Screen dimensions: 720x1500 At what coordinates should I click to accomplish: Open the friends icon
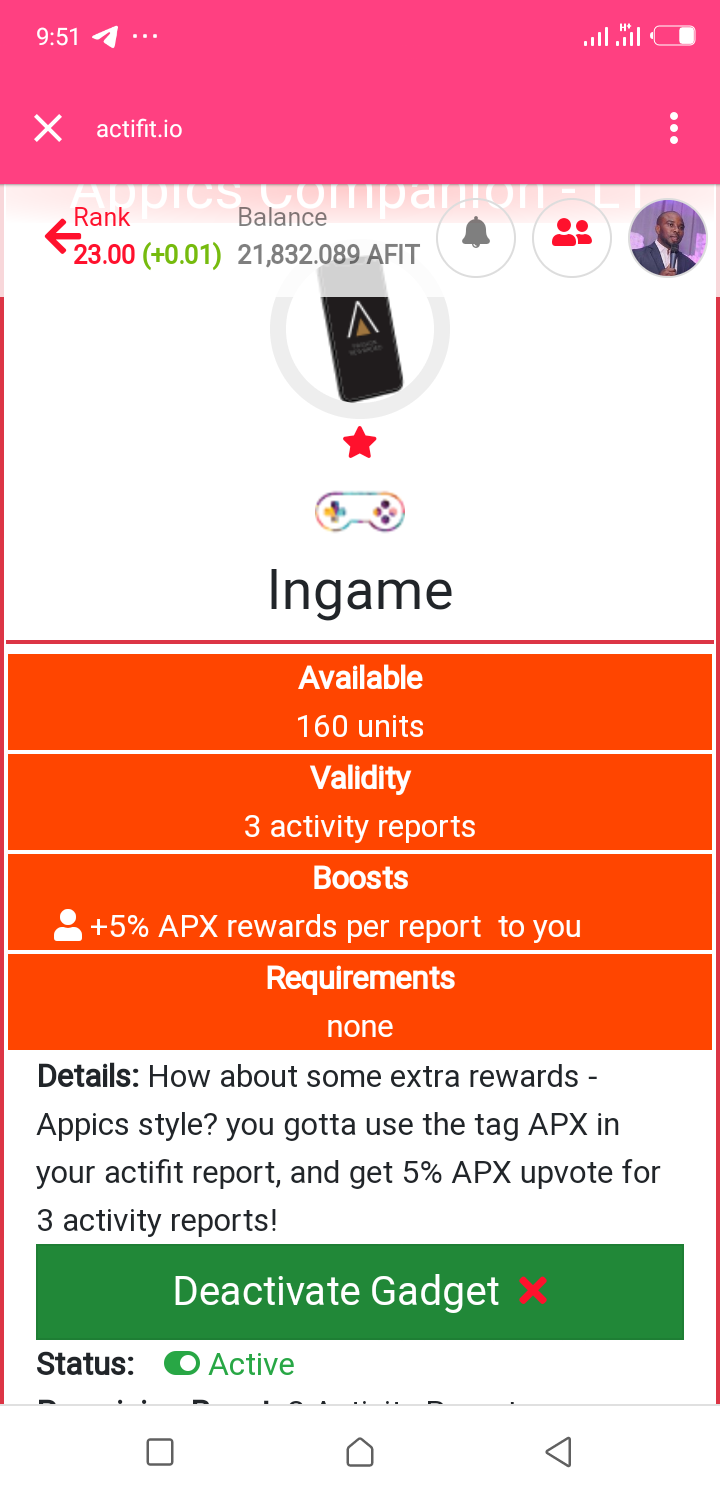pyautogui.click(x=572, y=237)
